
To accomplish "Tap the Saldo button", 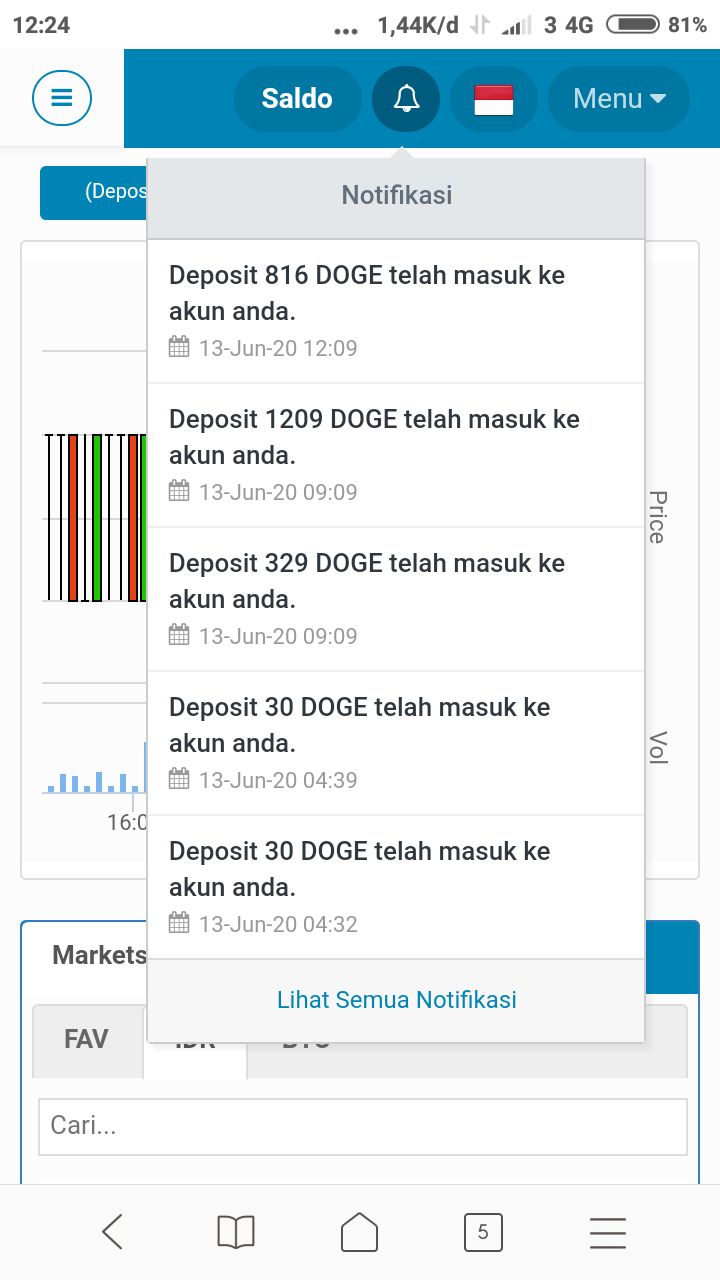I will [297, 99].
